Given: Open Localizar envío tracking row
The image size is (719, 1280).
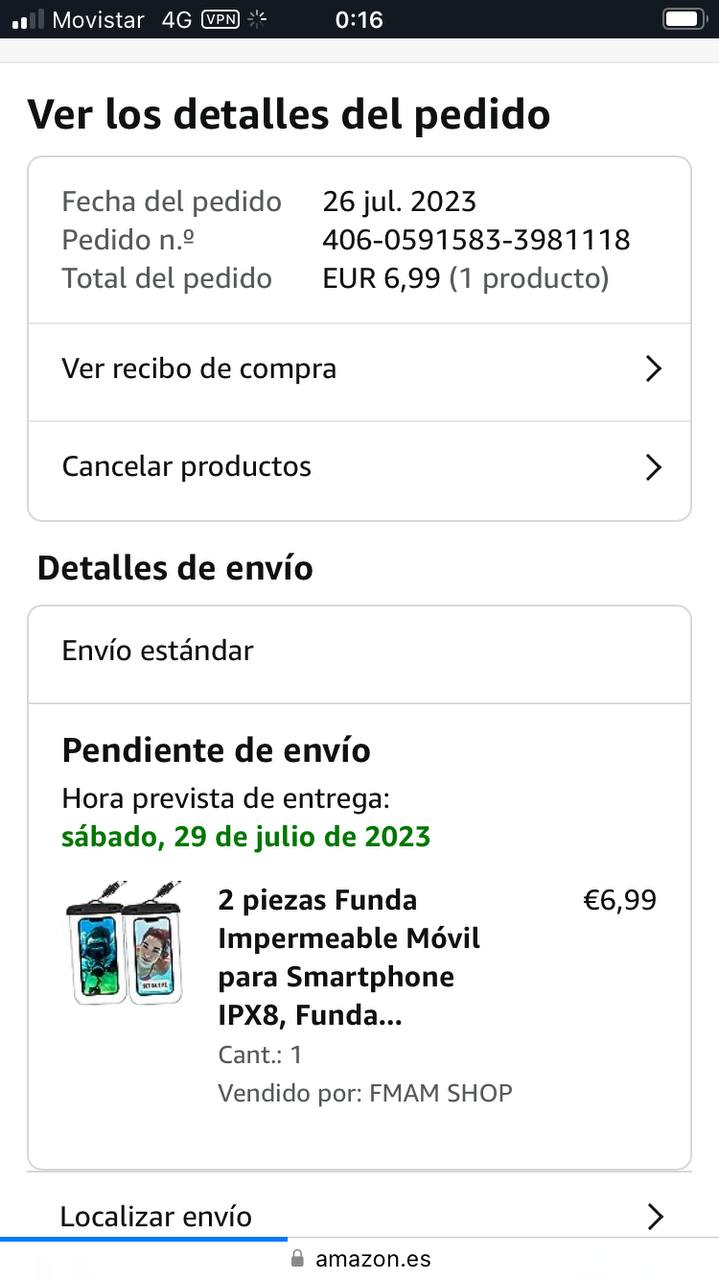Looking at the screenshot, I should (359, 1216).
